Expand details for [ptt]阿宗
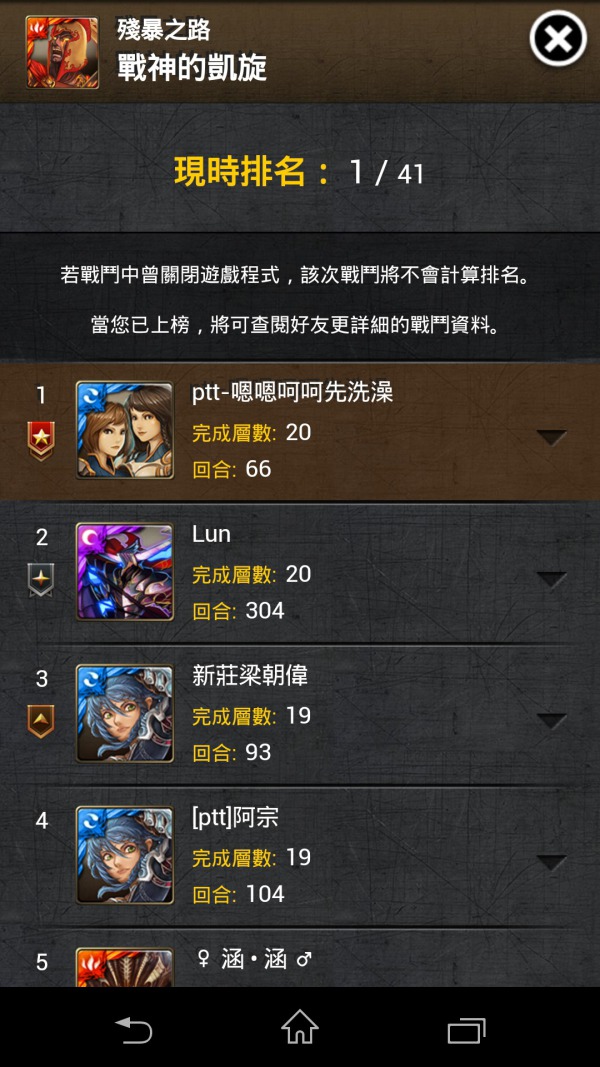Image resolution: width=600 pixels, height=1067 pixels. [x=552, y=862]
